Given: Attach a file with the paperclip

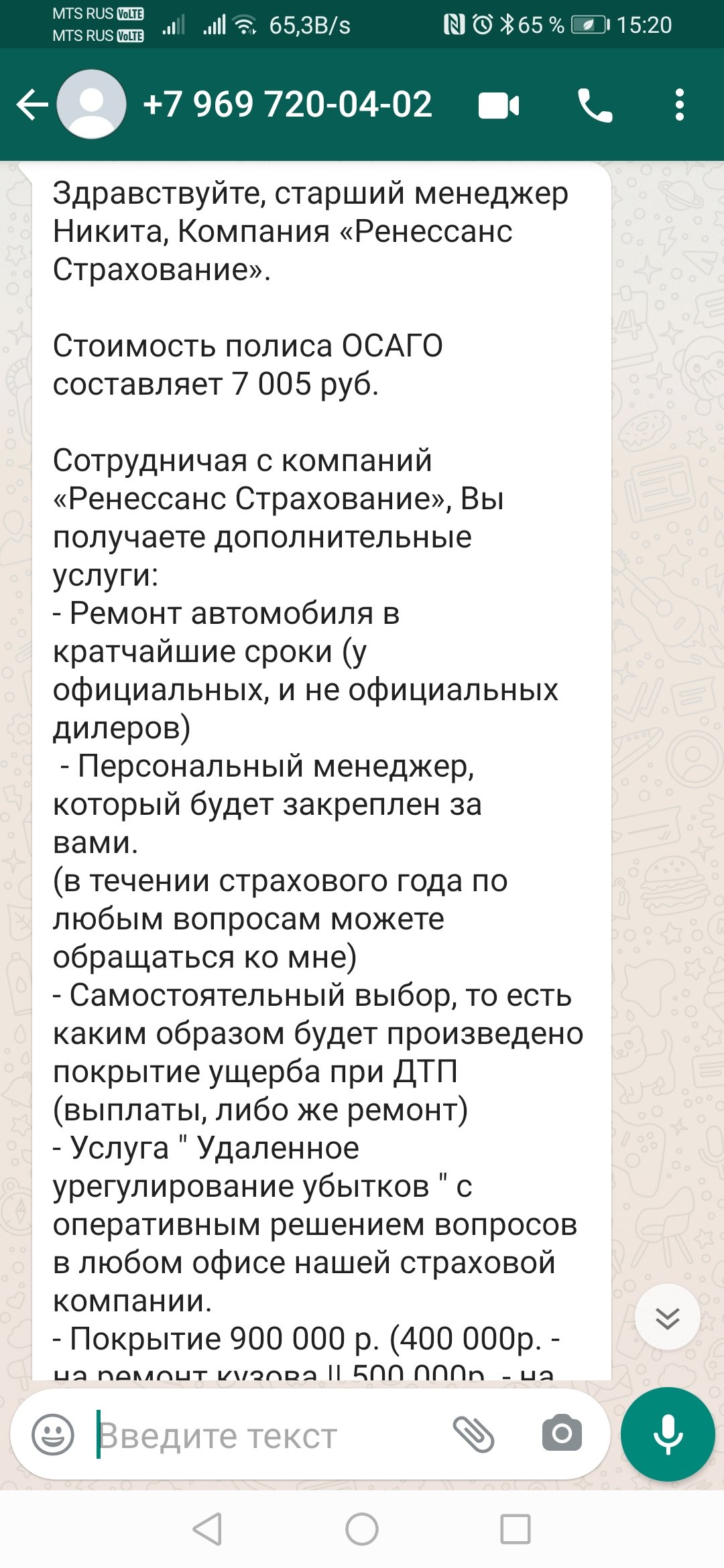Looking at the screenshot, I should [x=473, y=1434].
